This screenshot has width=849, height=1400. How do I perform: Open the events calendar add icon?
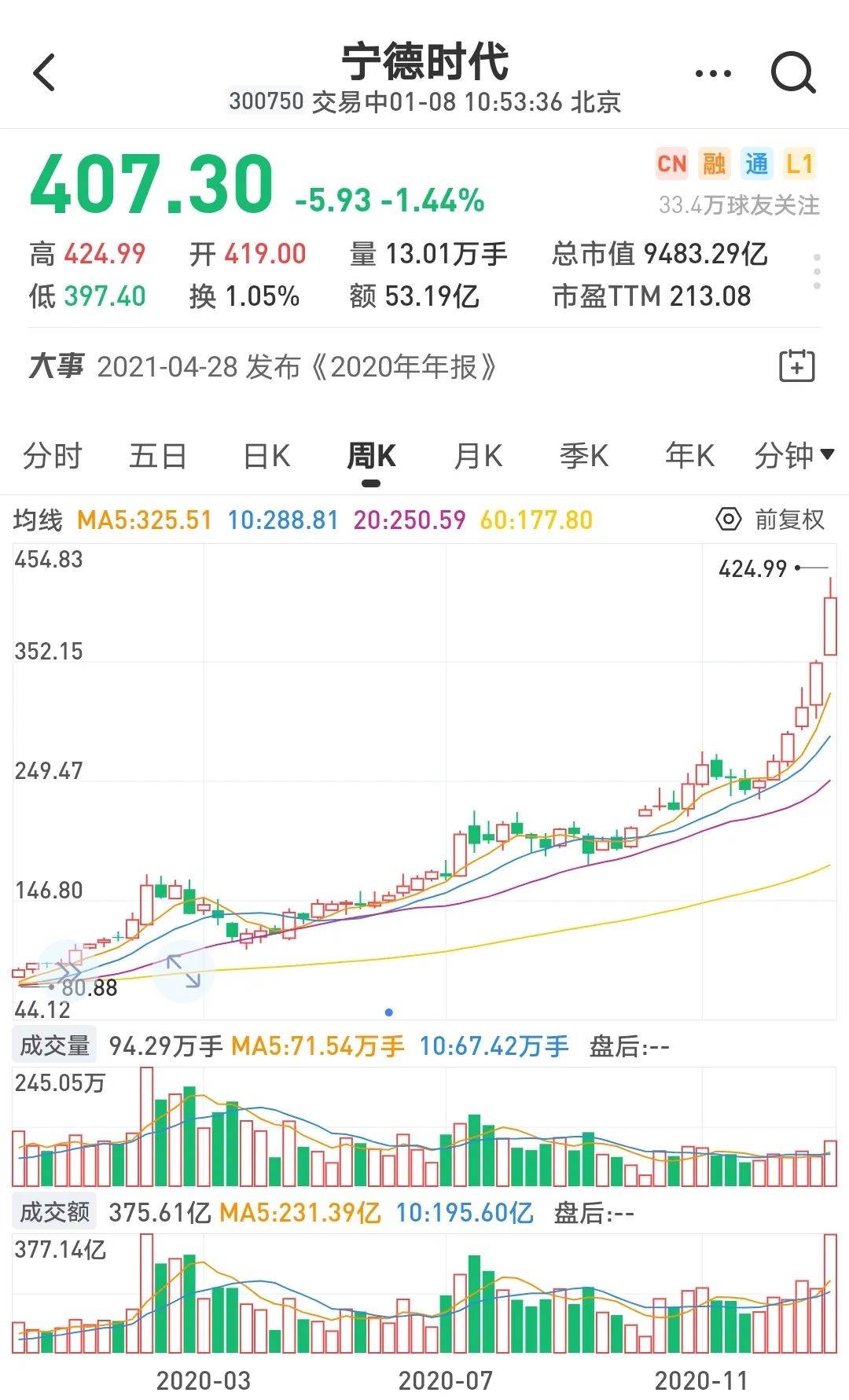[796, 366]
